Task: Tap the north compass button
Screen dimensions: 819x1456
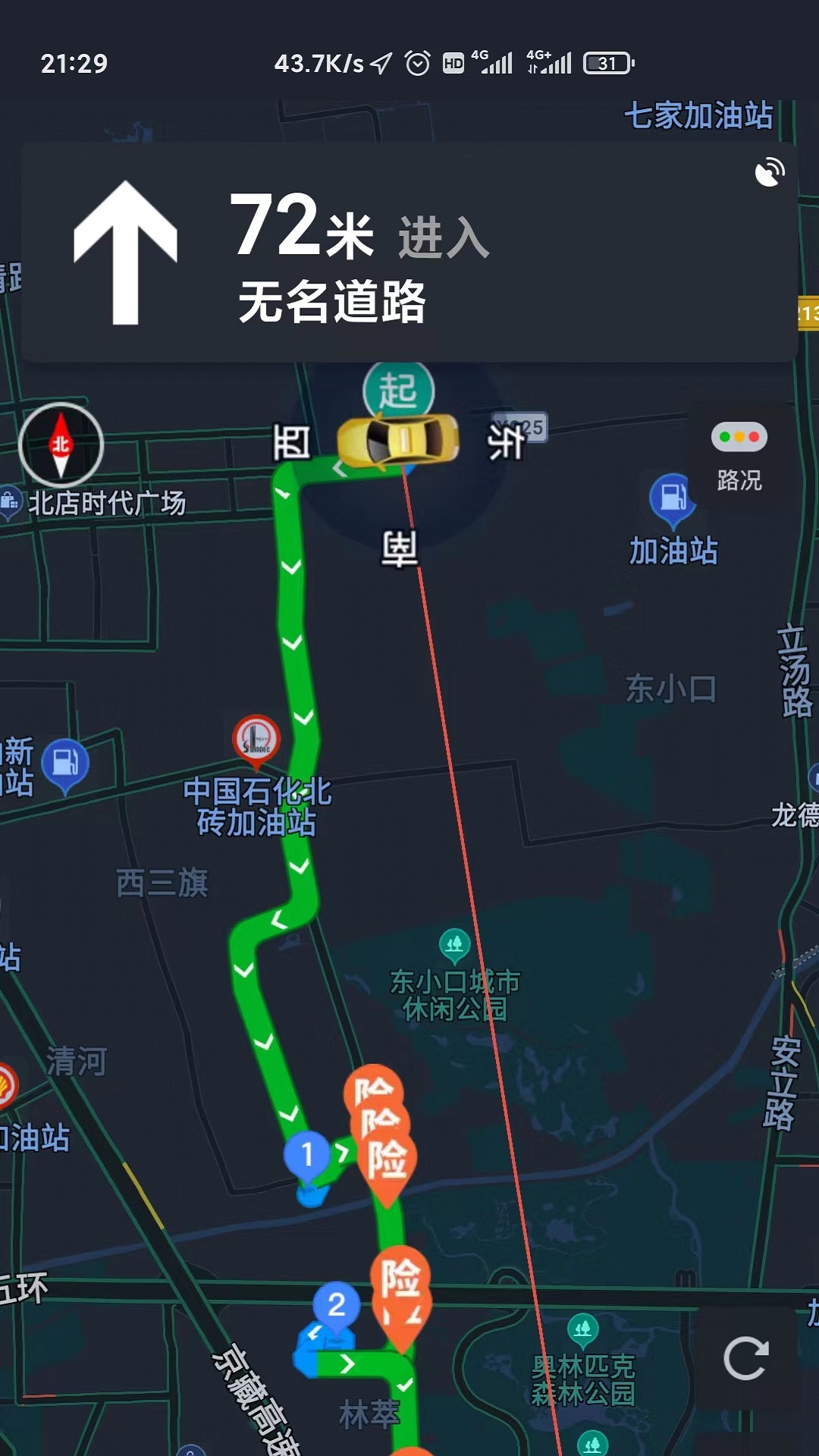Action: [61, 445]
